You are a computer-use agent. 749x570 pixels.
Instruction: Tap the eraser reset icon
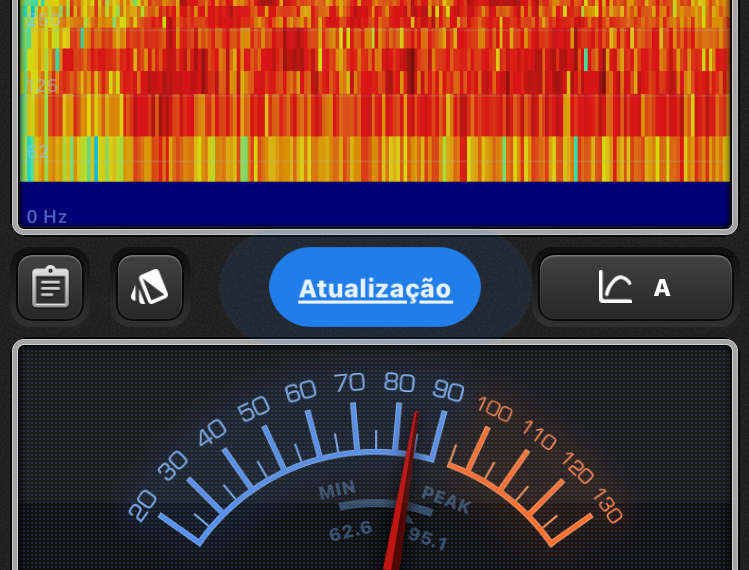[150, 288]
